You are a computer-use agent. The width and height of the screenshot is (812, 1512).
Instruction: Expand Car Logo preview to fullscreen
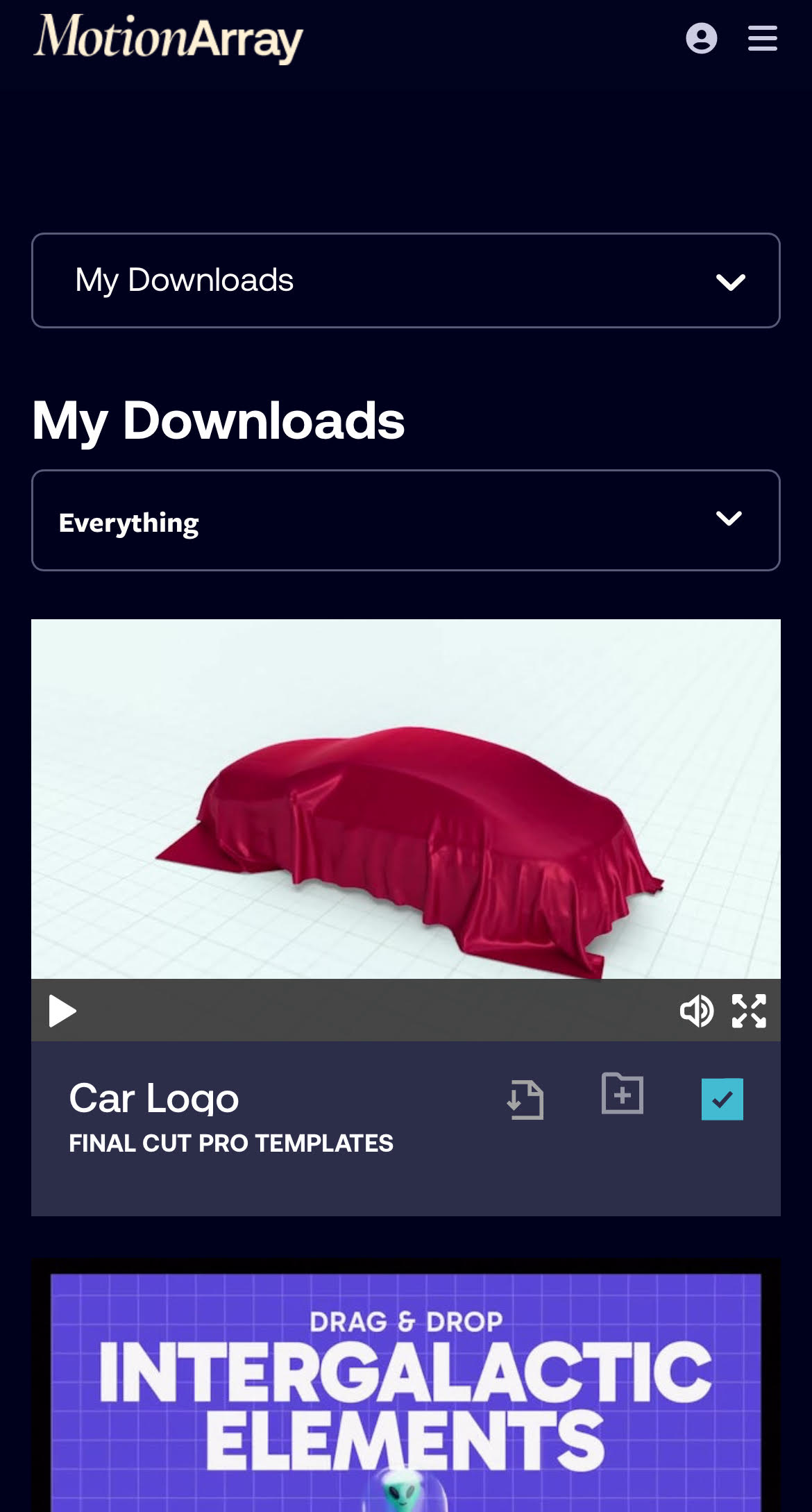pyautogui.click(x=749, y=1011)
